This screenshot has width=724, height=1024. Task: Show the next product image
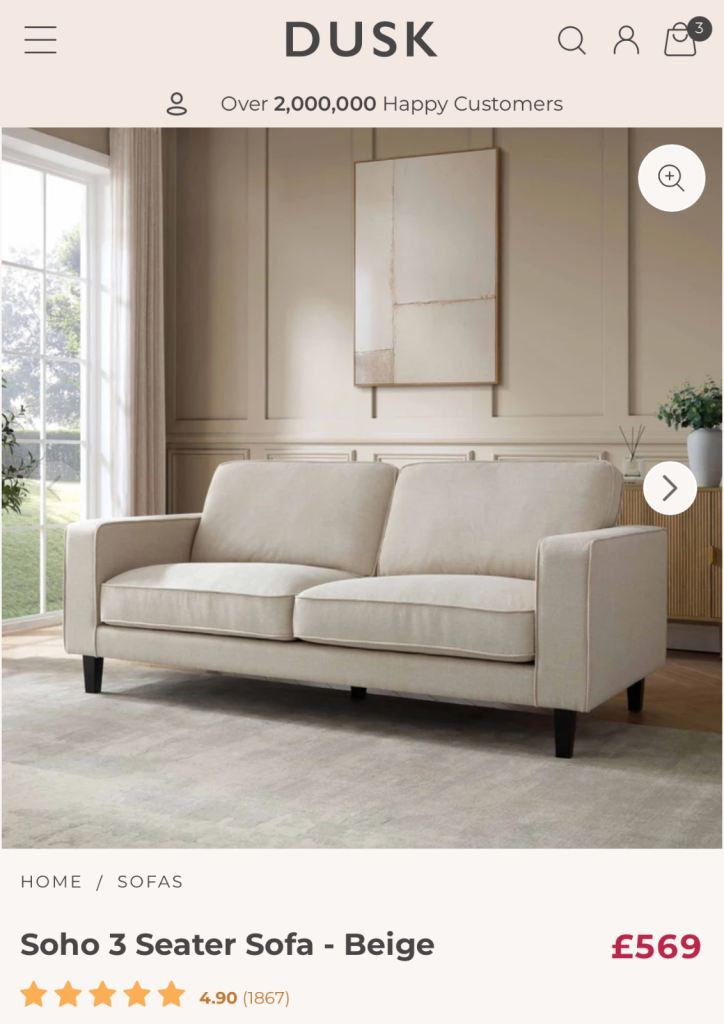(669, 488)
